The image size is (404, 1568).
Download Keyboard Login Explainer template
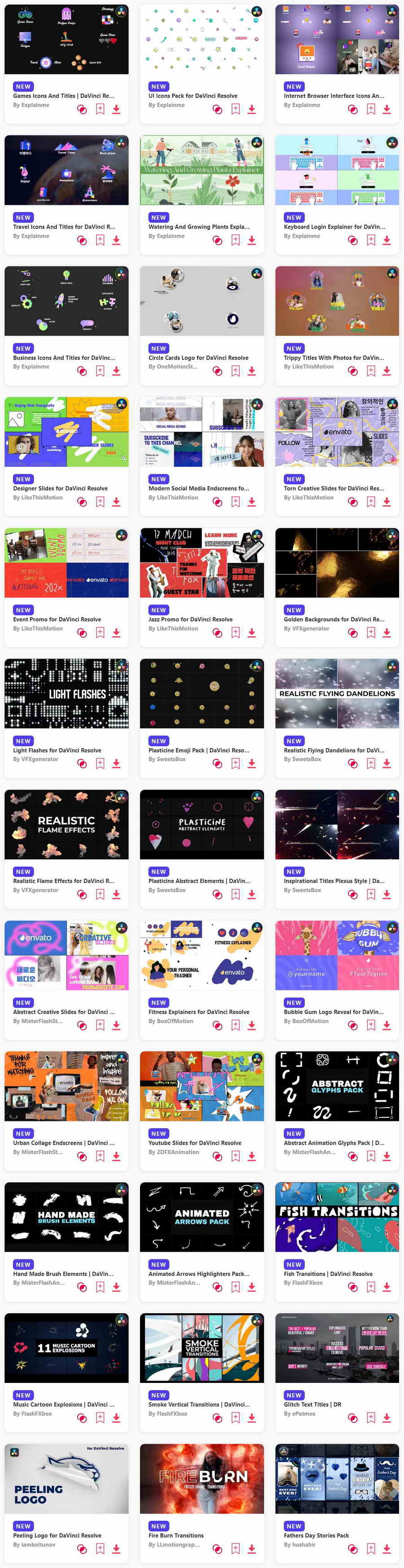click(386, 240)
